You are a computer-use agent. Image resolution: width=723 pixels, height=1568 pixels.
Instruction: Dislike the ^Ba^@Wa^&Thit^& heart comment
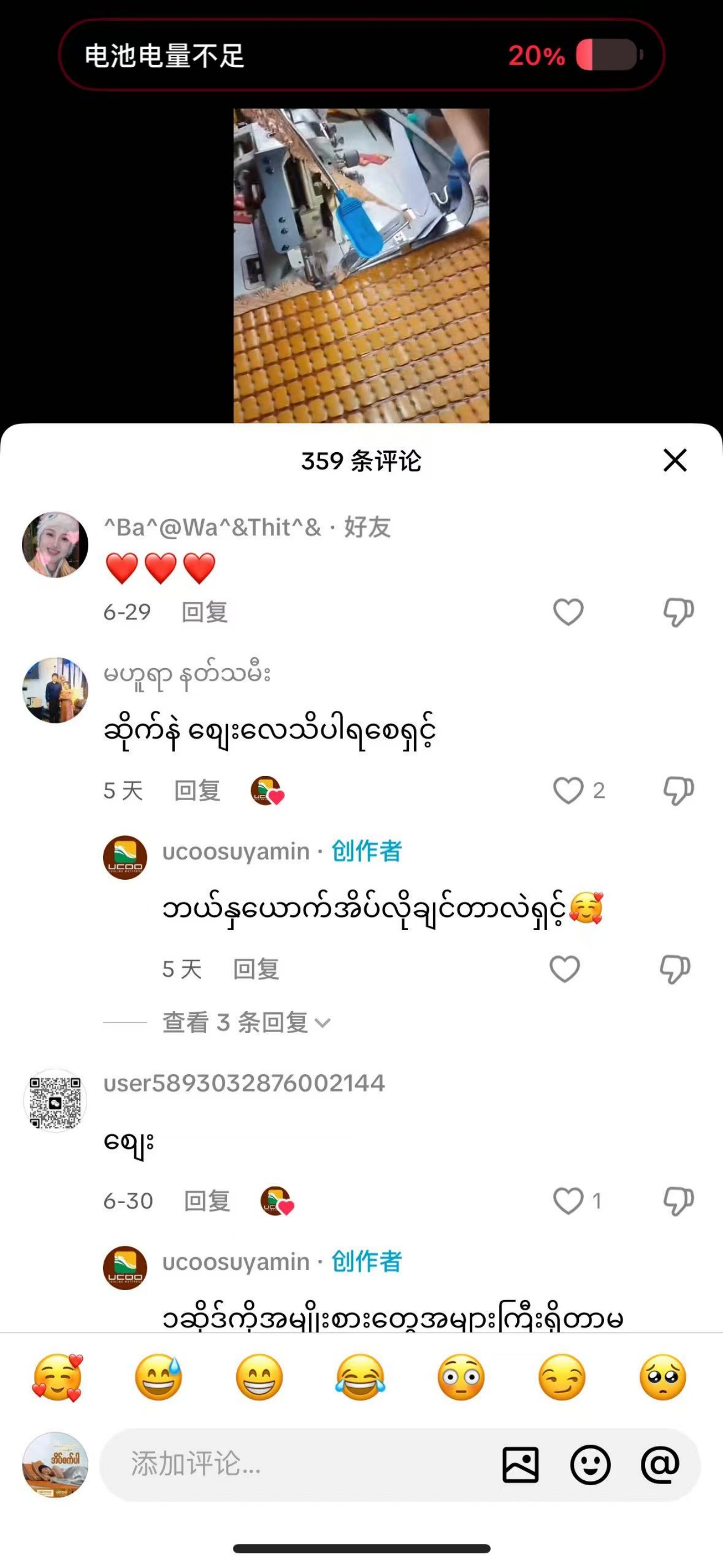point(678,612)
